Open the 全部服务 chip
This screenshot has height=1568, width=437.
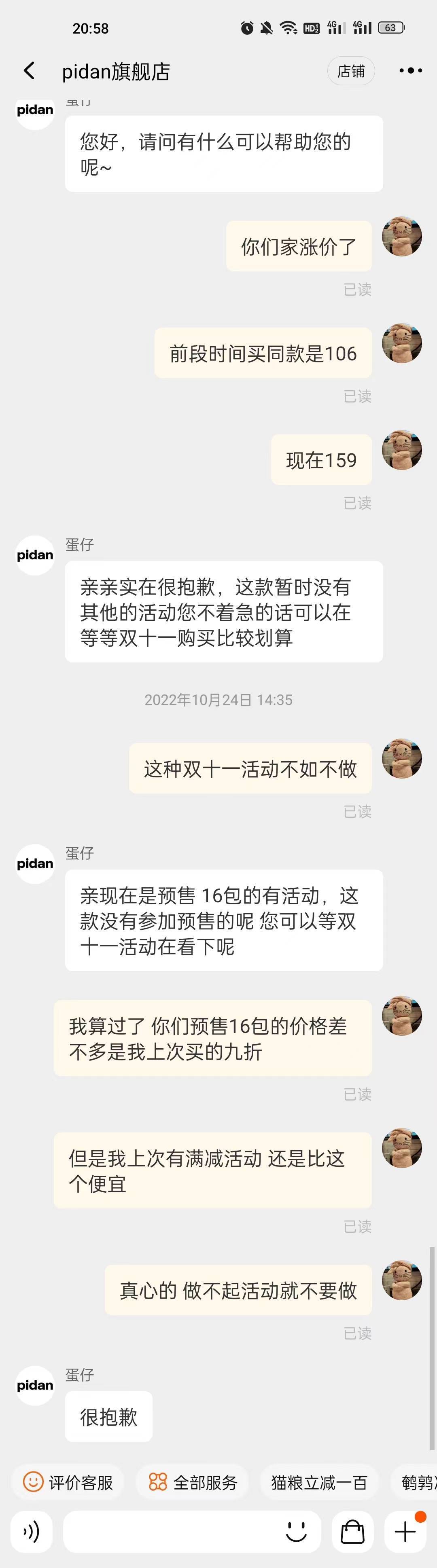click(192, 1481)
